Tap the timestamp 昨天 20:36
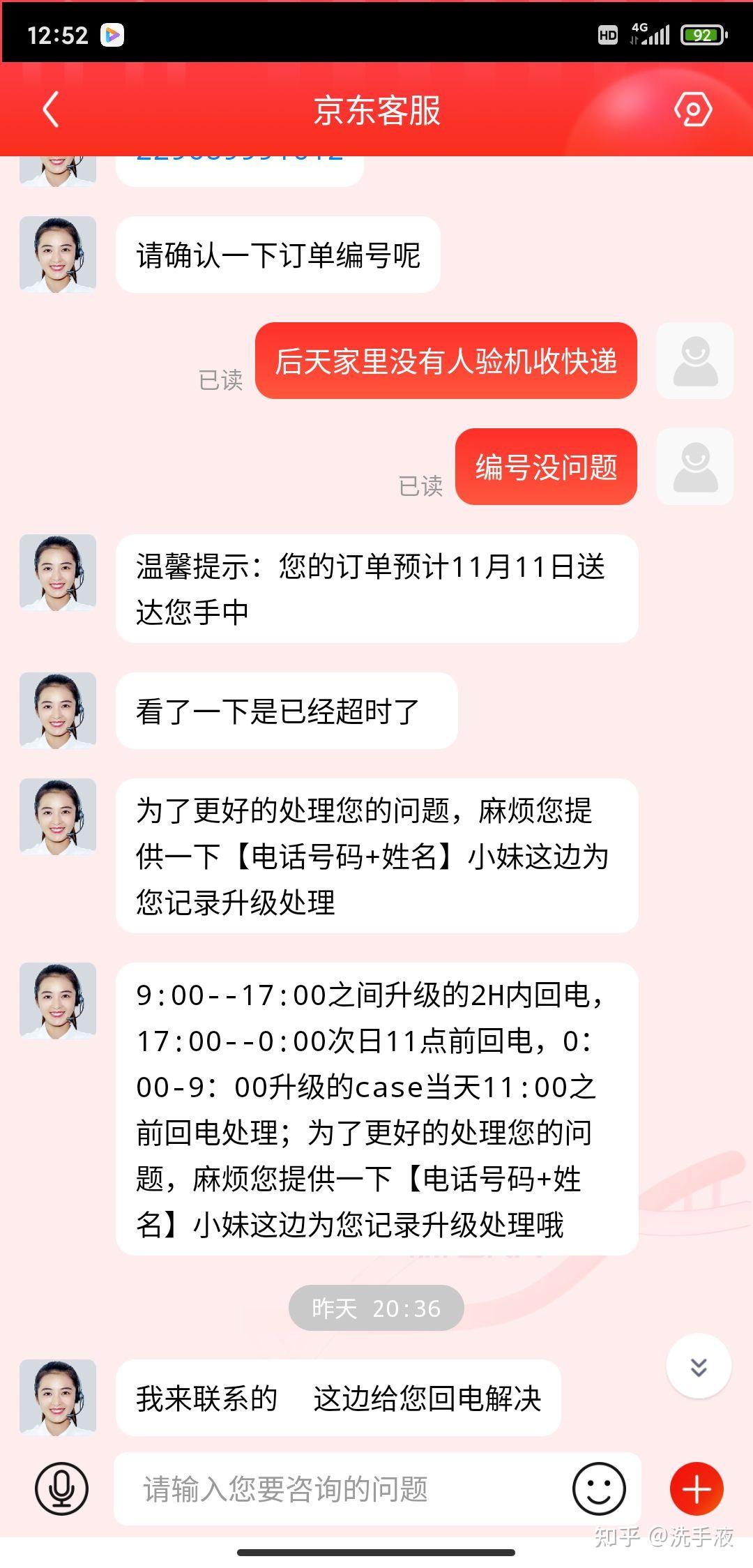This screenshot has width=753, height=1568. [375, 1308]
